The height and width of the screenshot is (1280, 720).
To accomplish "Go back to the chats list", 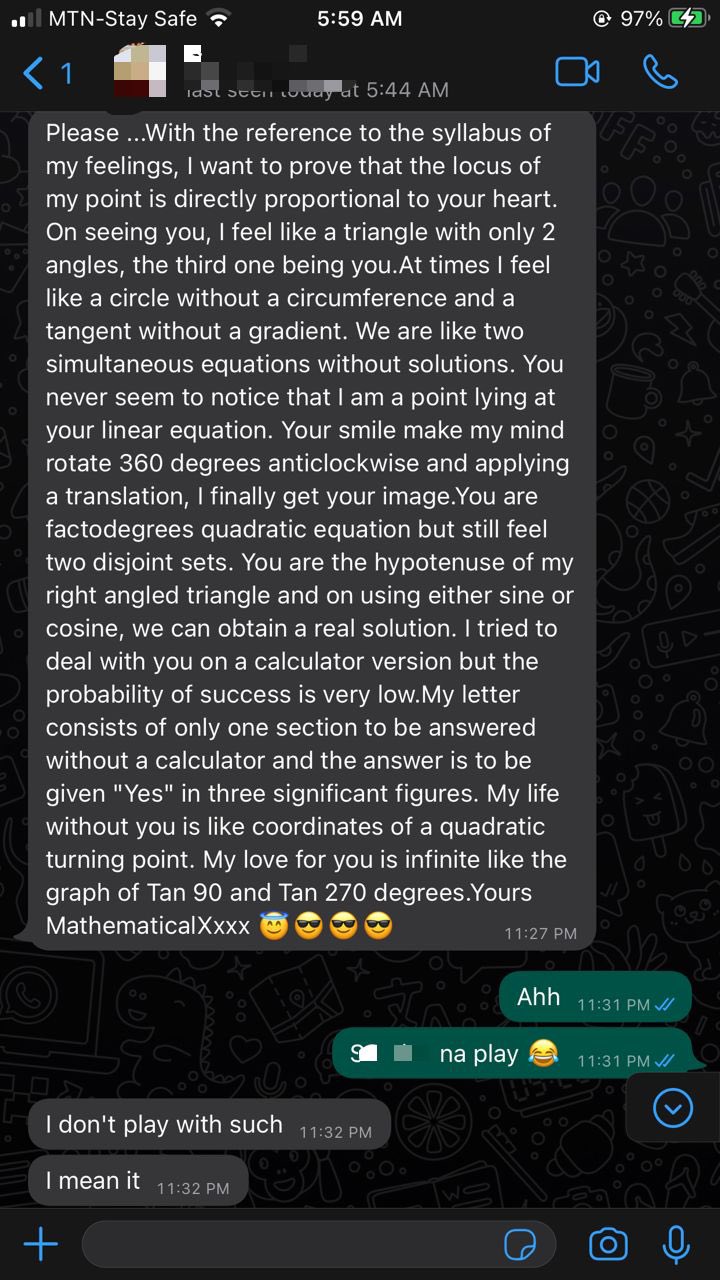I will [x=47, y=72].
